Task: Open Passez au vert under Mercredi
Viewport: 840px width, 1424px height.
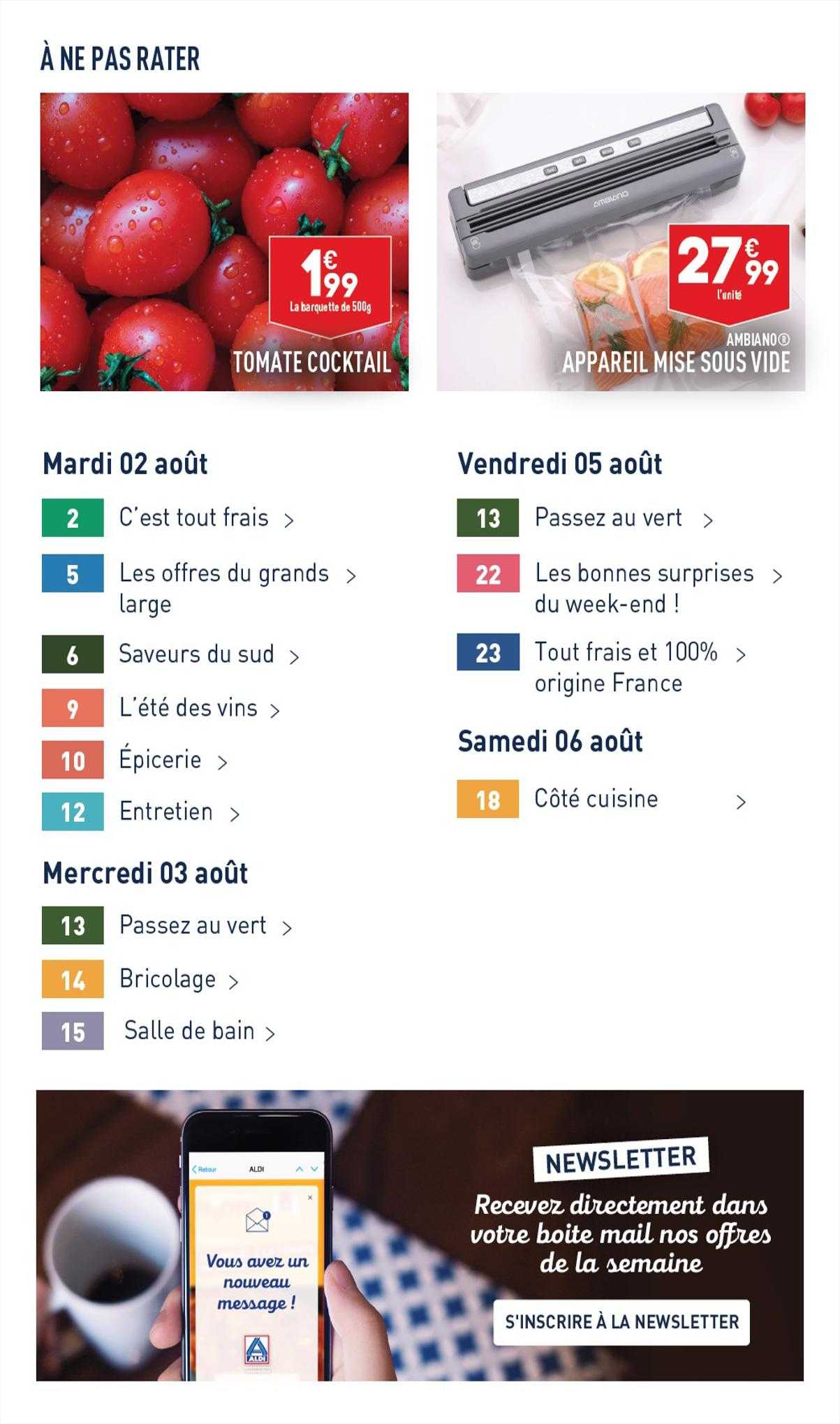Action: click(x=168, y=925)
